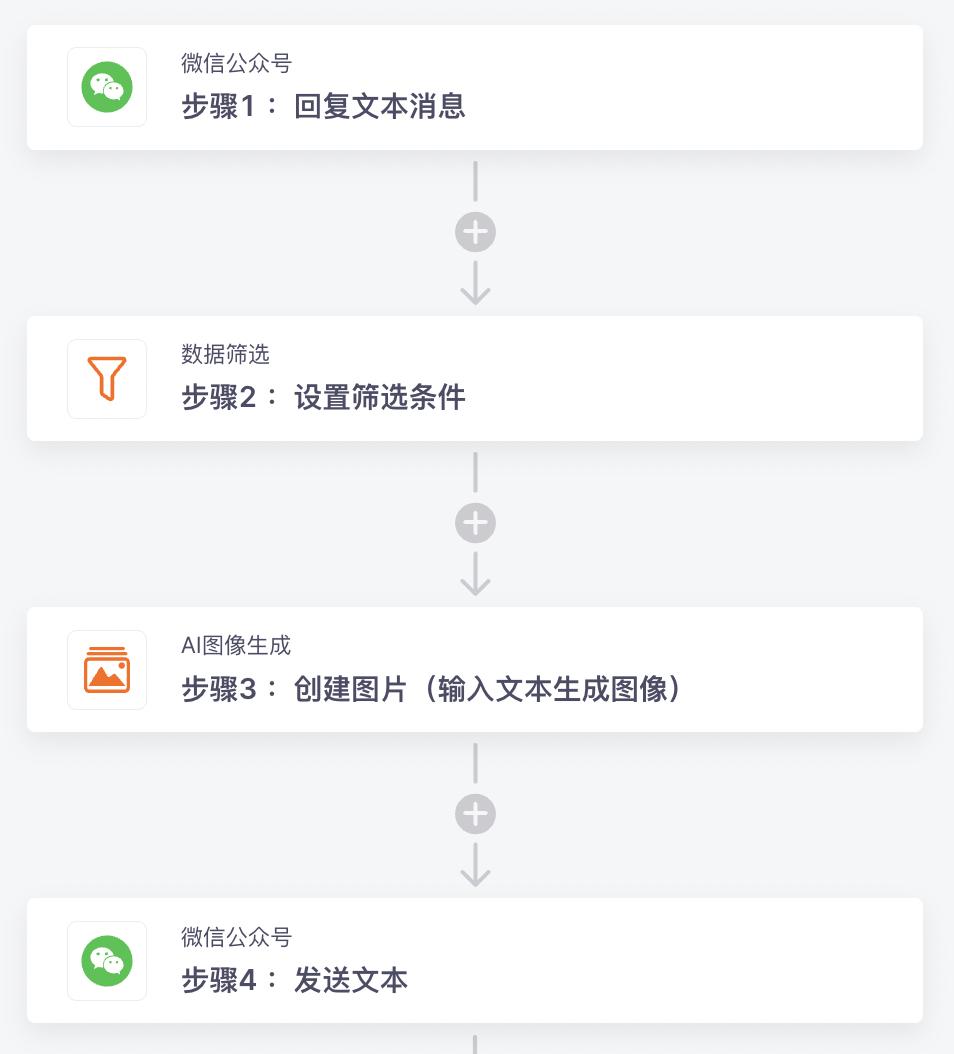Click the green chat bubbles icon on the first card

pyautogui.click(x=107, y=87)
